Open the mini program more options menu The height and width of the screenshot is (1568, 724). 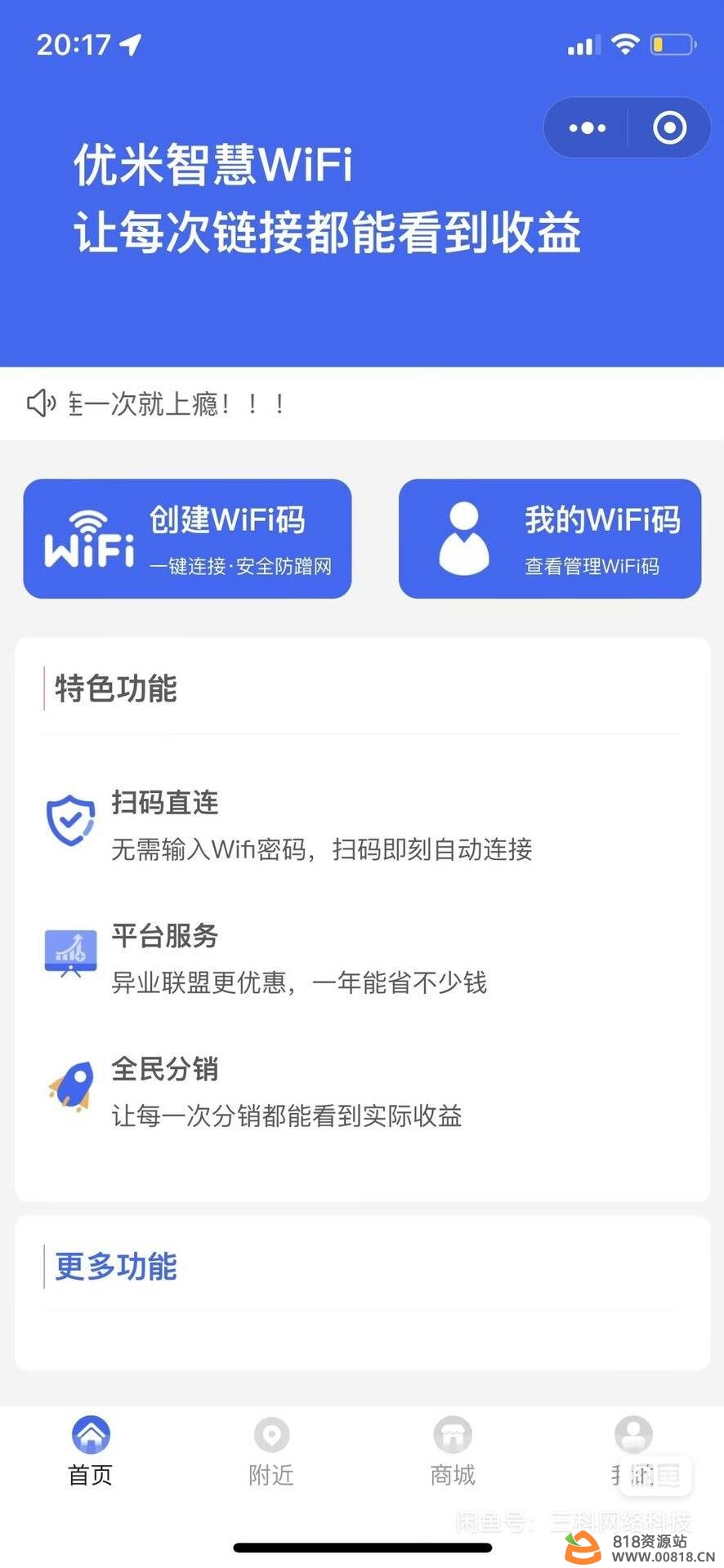point(587,128)
